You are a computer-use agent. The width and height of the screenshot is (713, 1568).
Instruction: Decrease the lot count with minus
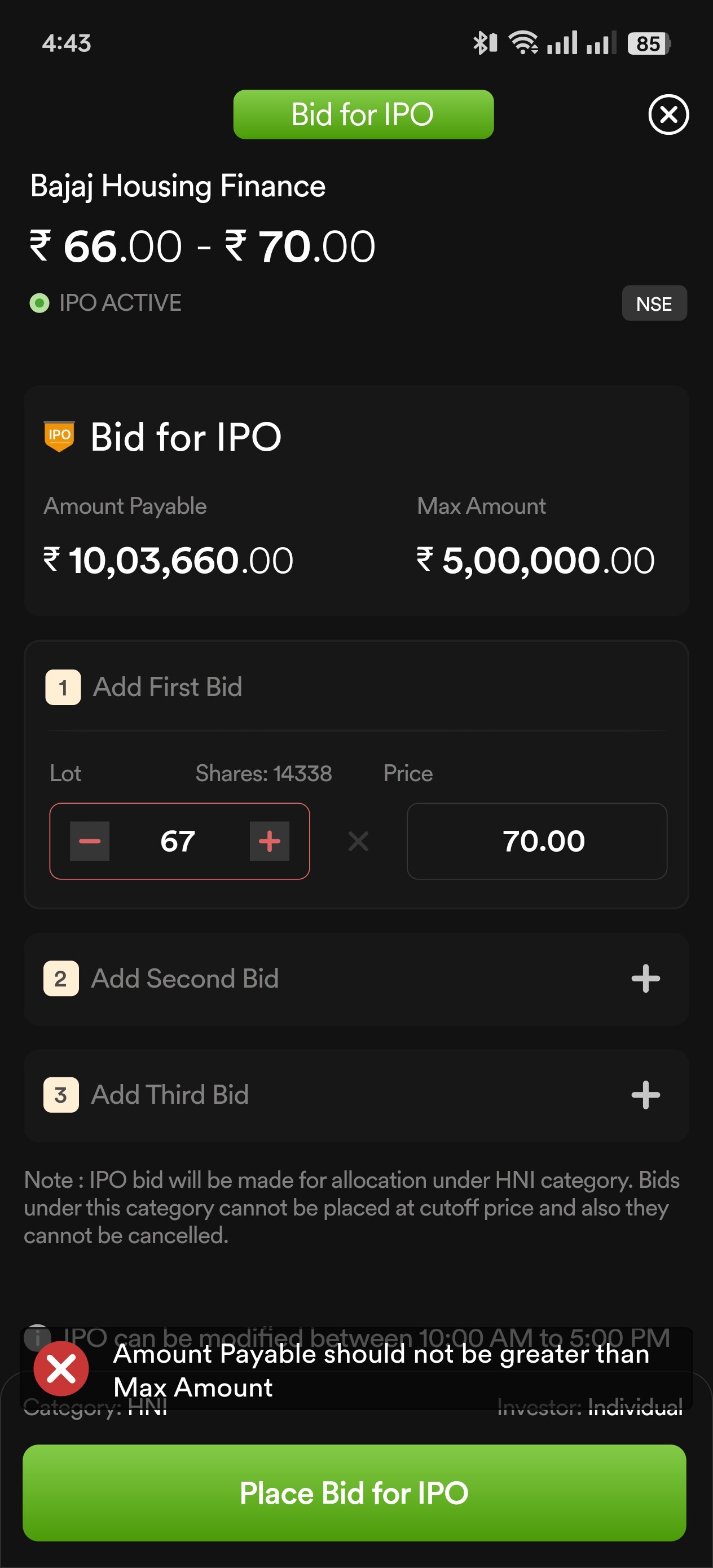click(x=90, y=840)
